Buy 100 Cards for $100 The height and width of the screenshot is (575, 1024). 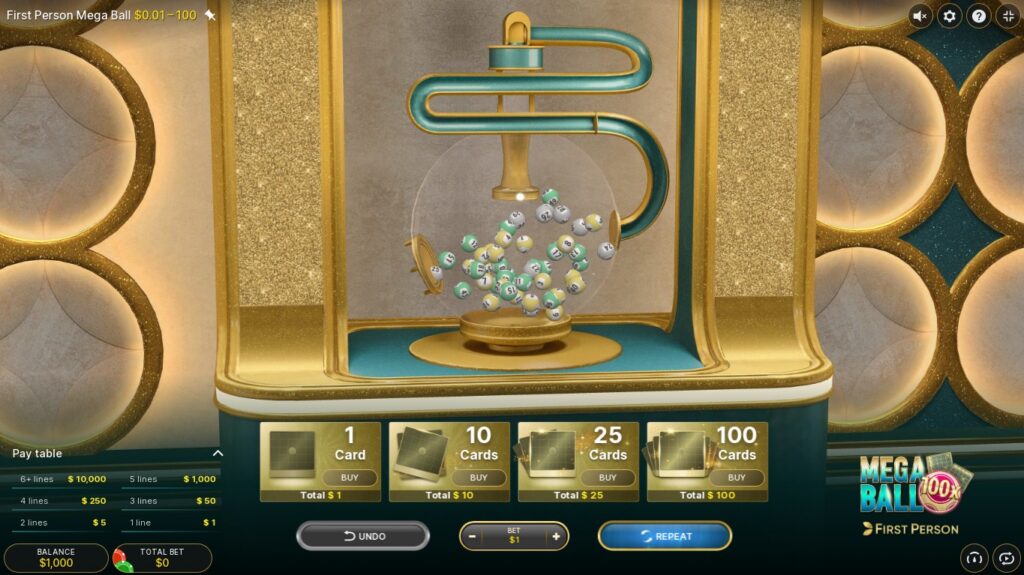point(736,478)
